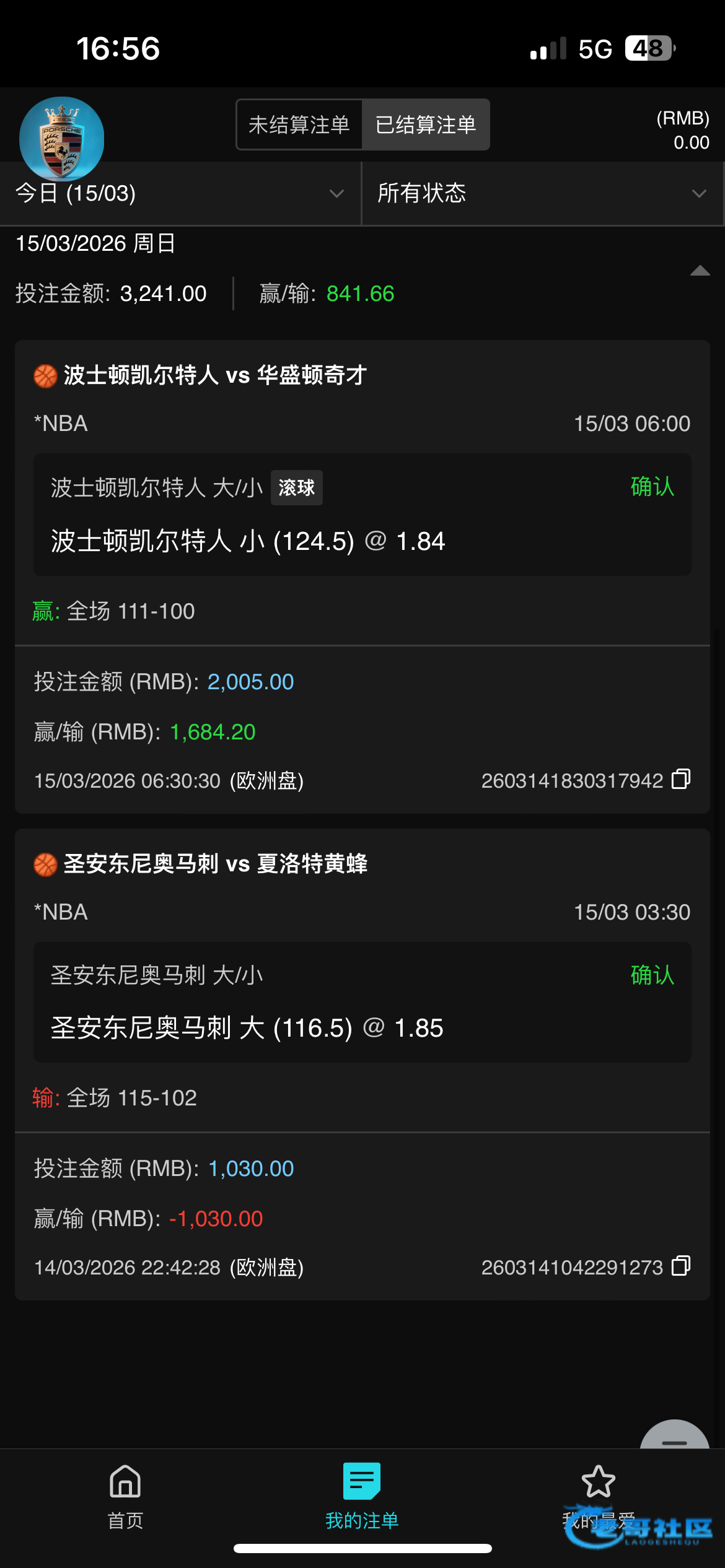
Task: Switch to the 未结算注单 tab
Action: point(299,124)
